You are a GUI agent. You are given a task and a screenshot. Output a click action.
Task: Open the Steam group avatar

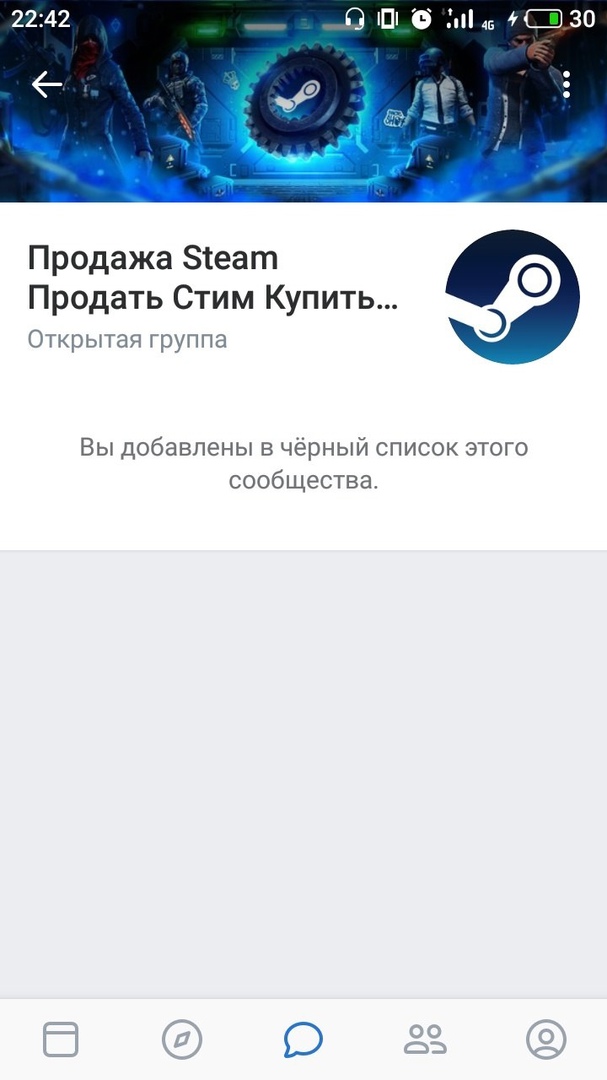pos(512,297)
